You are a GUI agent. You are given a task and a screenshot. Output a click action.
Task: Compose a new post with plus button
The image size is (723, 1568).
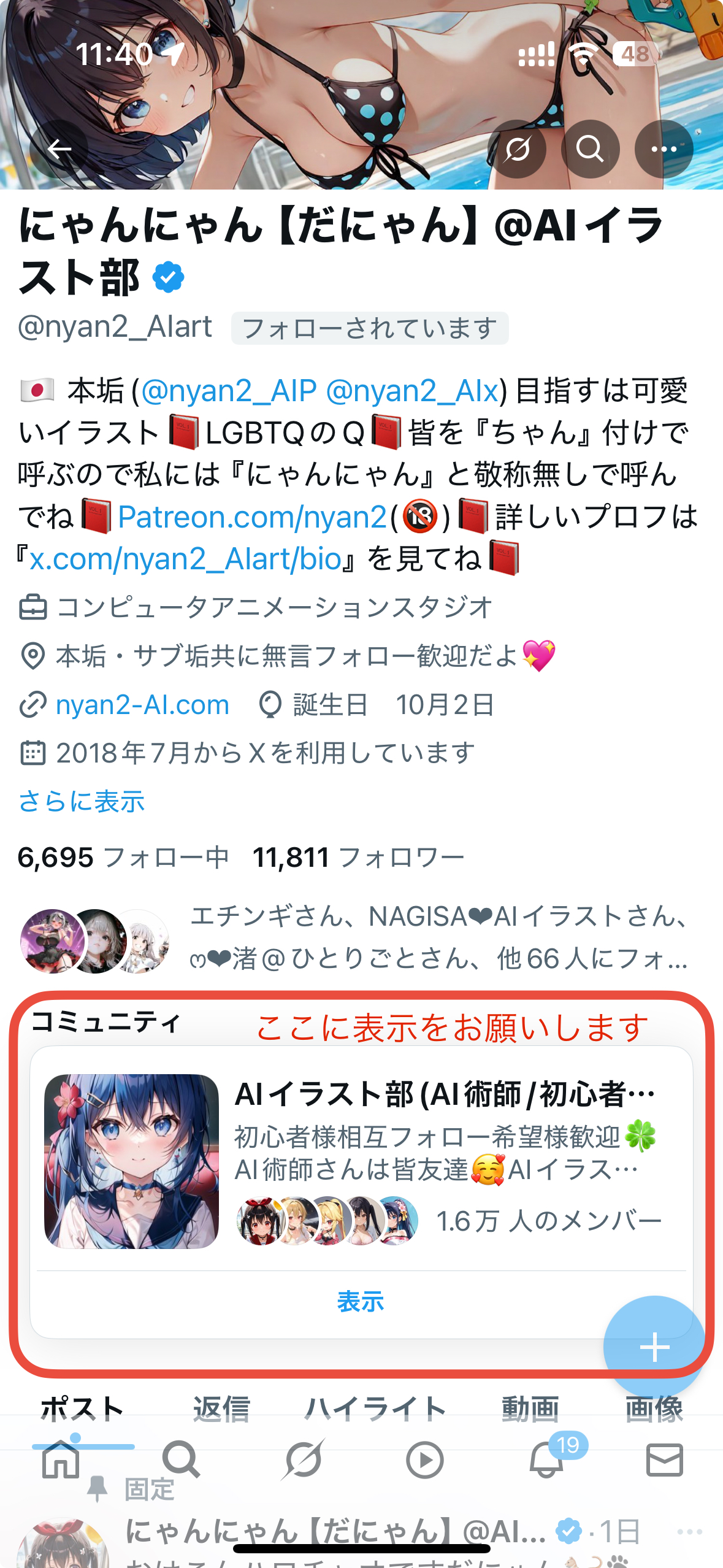(x=654, y=1347)
